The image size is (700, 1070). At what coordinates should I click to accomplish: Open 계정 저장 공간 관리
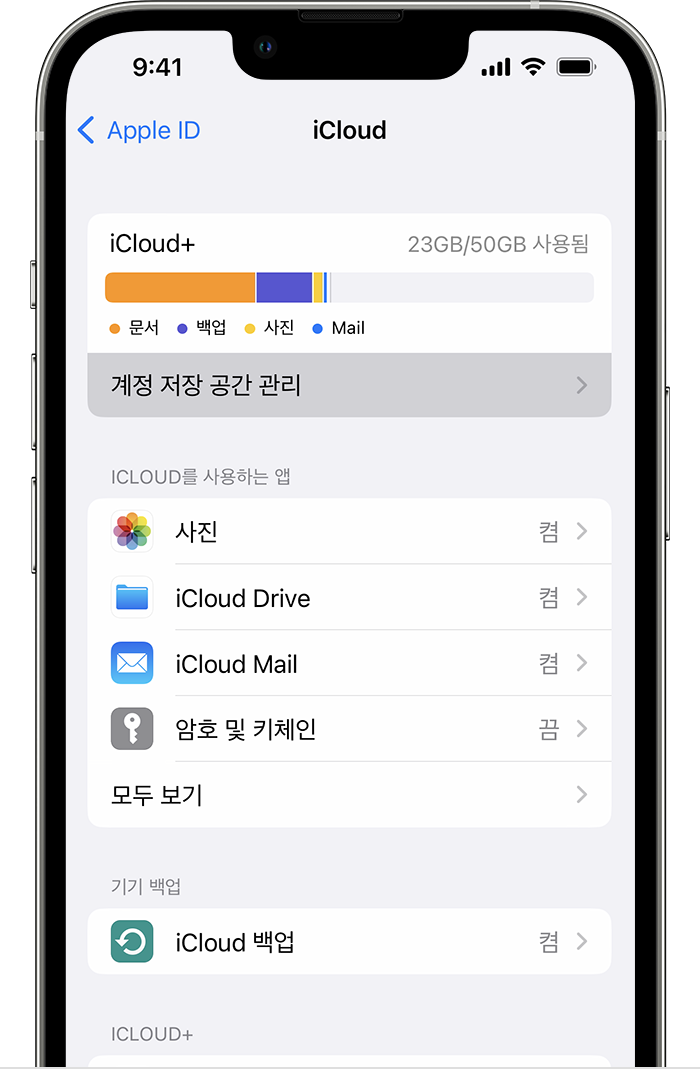(x=348, y=385)
